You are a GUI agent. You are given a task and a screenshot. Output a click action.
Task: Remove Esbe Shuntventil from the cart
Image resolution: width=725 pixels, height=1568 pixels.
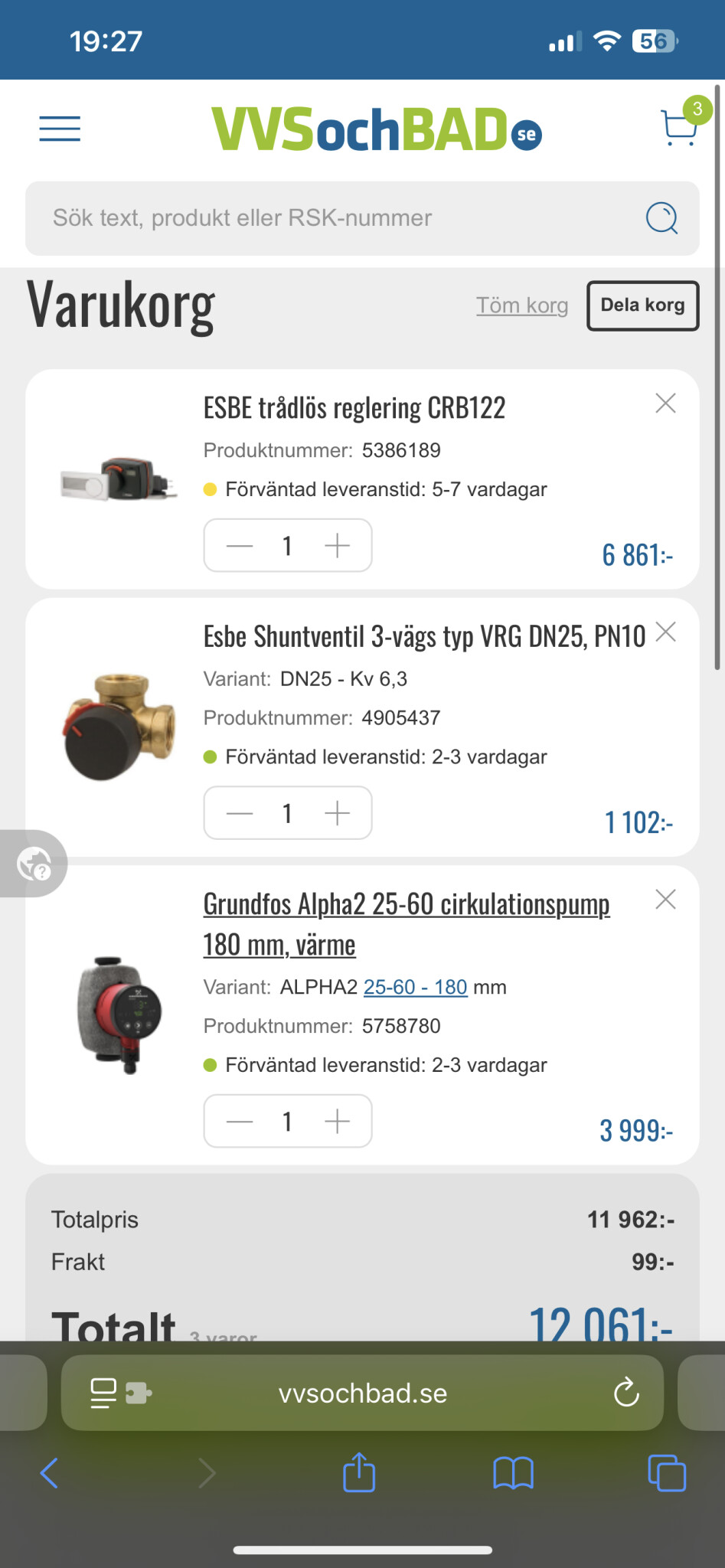click(665, 632)
